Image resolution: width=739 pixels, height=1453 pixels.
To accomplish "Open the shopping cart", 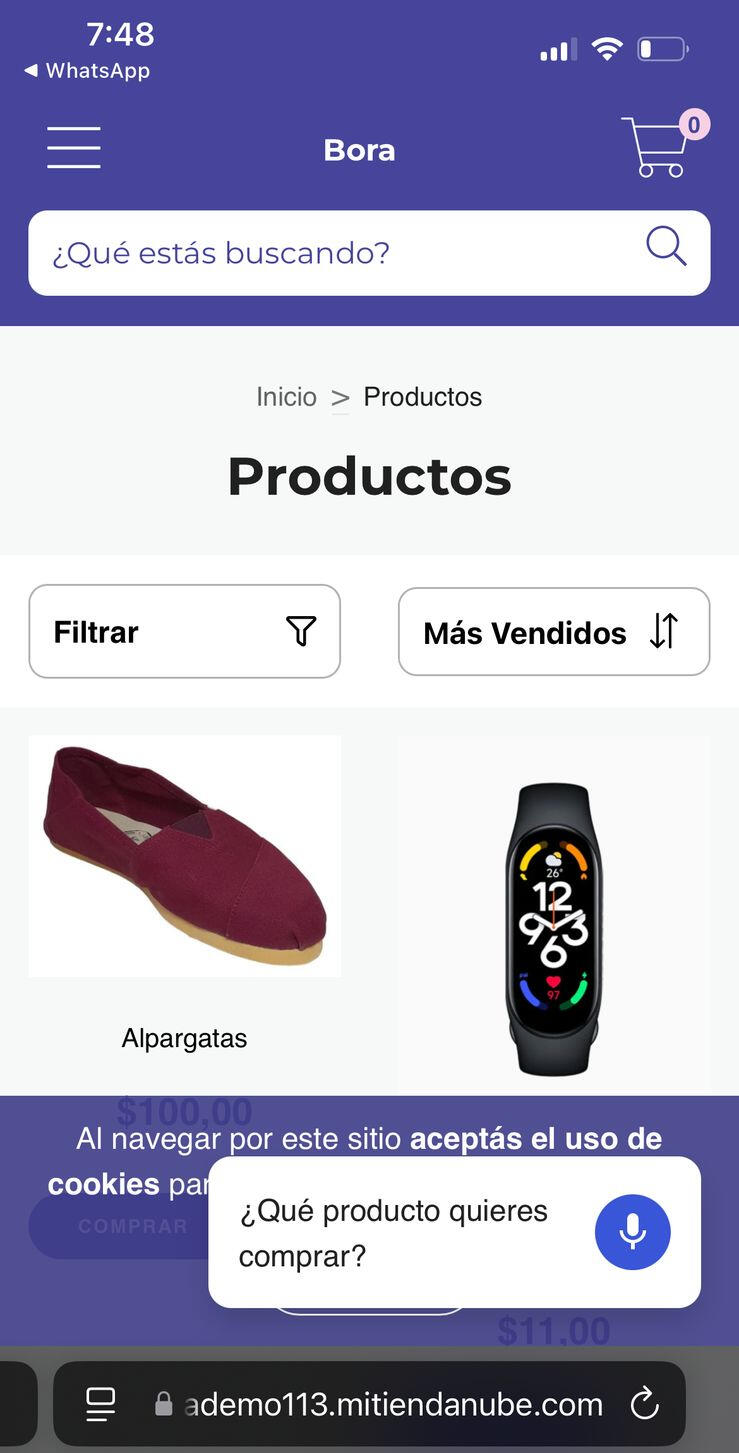I will (658, 148).
